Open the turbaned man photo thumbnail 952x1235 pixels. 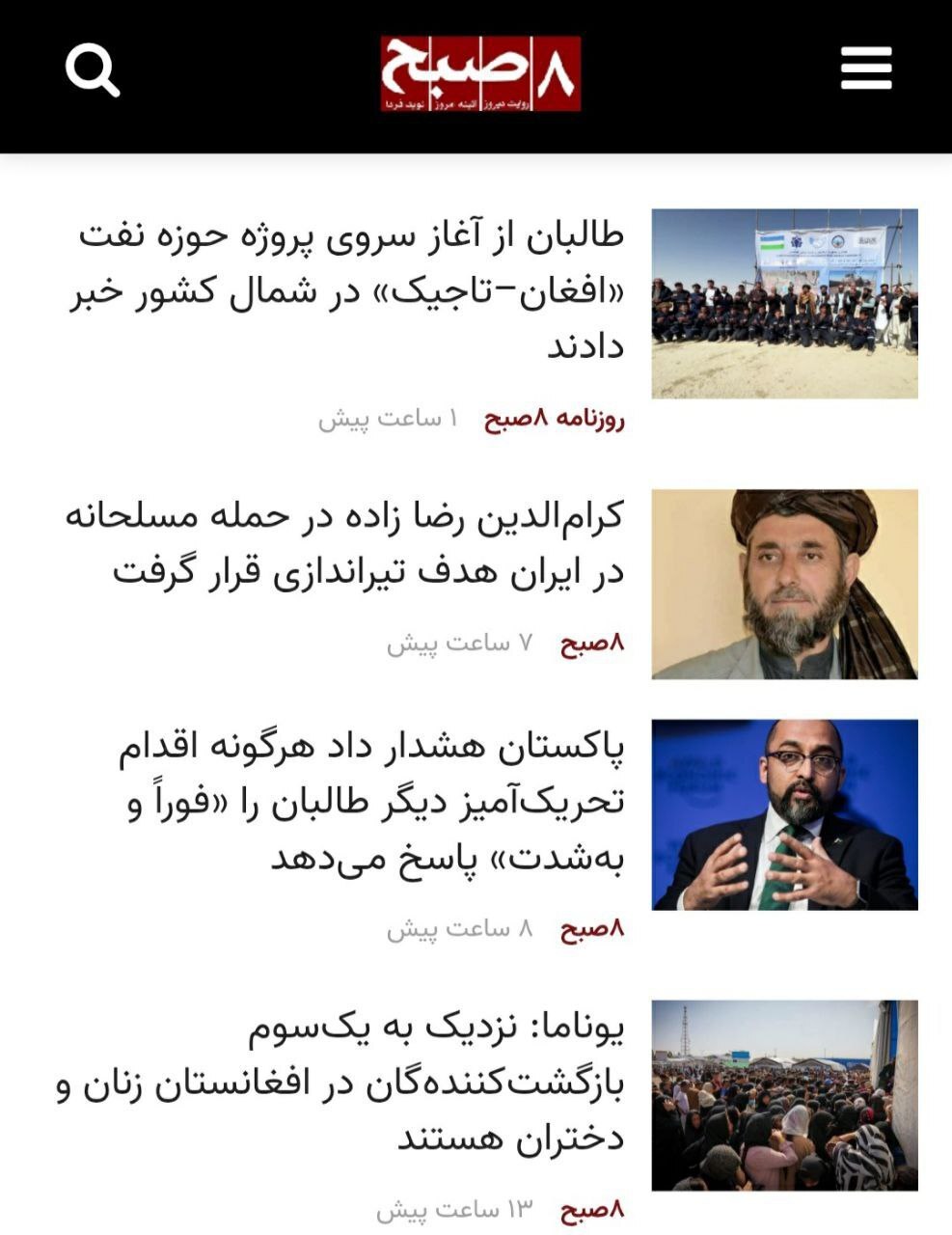pyautogui.click(x=784, y=585)
